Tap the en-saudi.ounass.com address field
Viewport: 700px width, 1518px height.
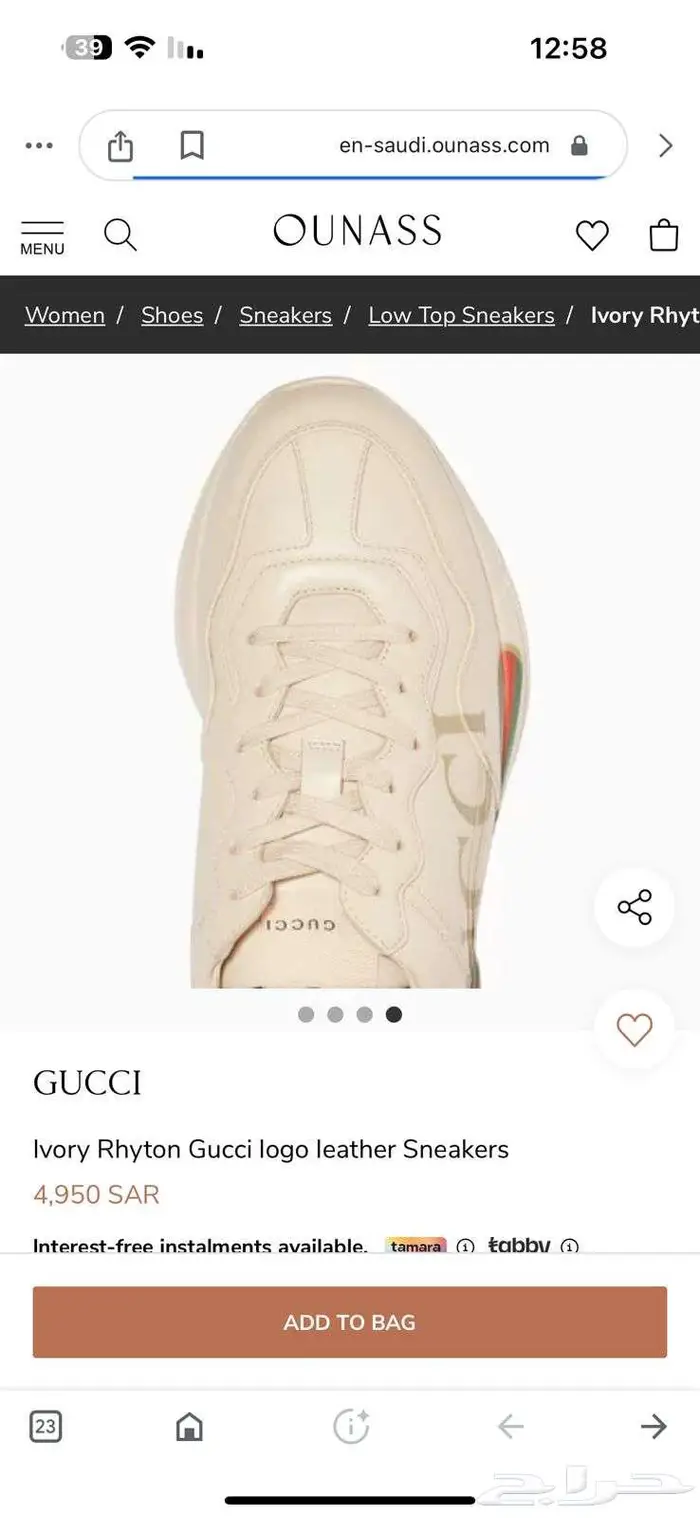[x=444, y=146]
